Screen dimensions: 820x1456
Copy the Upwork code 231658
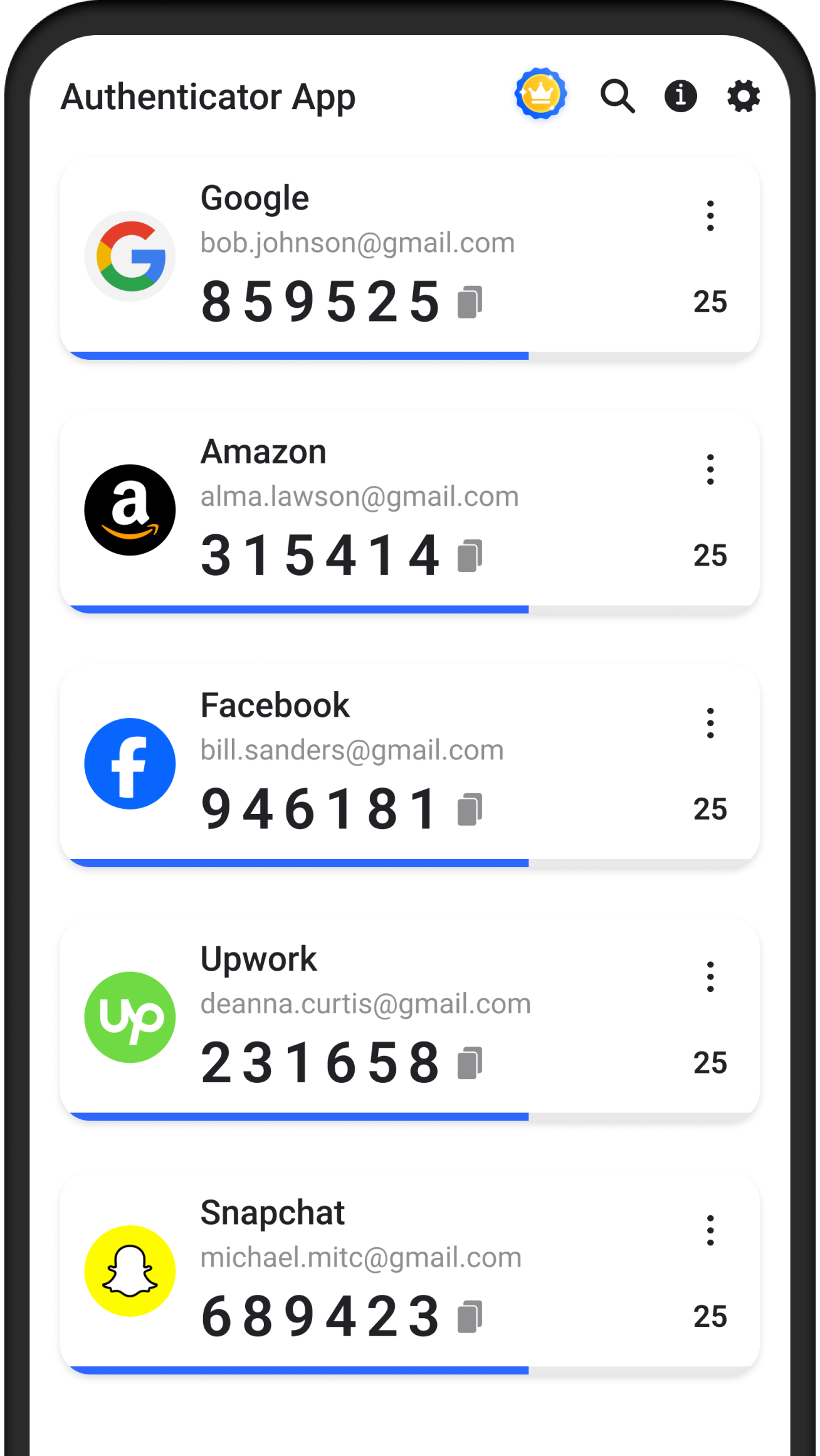click(x=470, y=1063)
